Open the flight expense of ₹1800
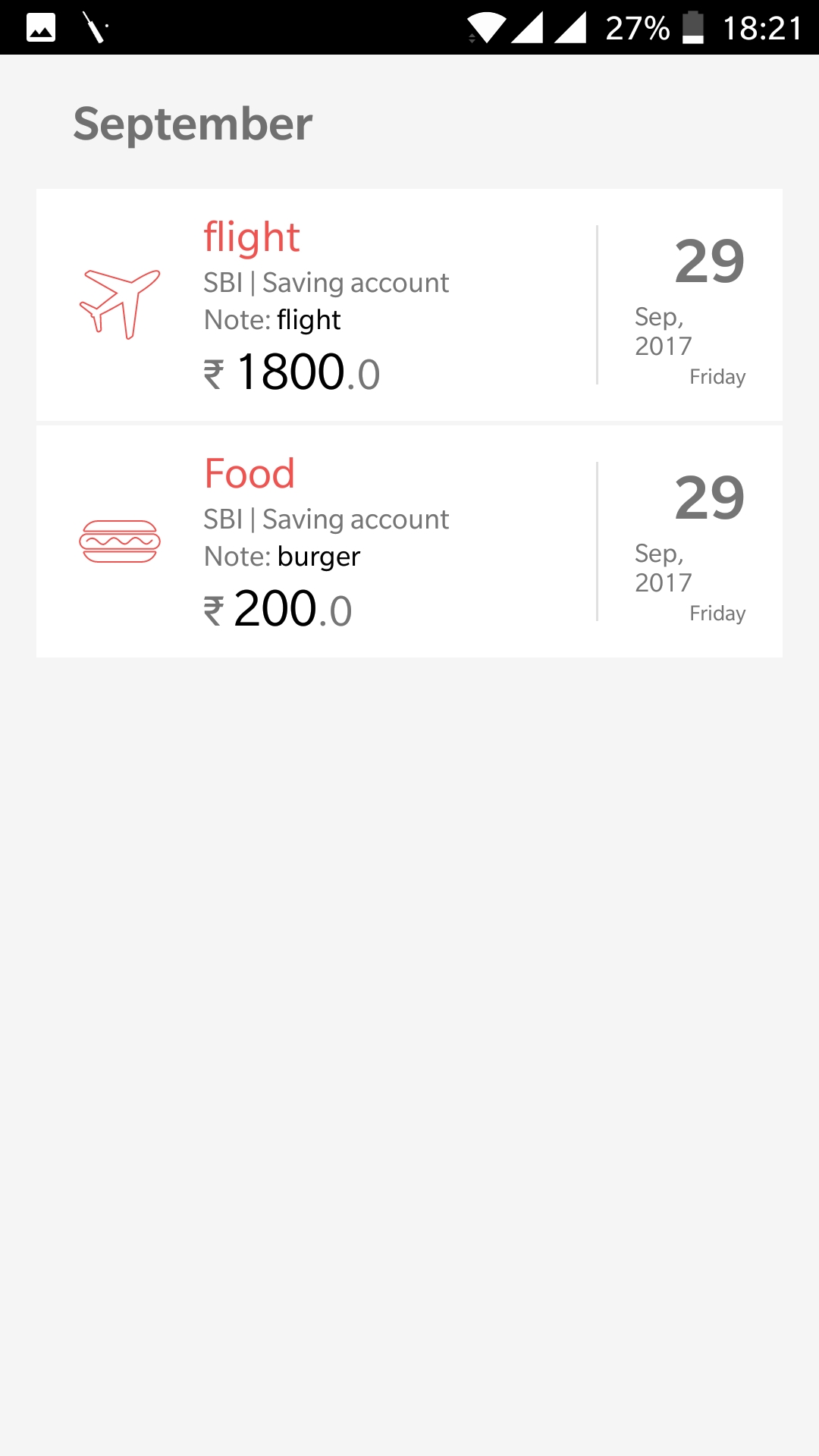Viewport: 819px width, 1456px height. point(409,305)
